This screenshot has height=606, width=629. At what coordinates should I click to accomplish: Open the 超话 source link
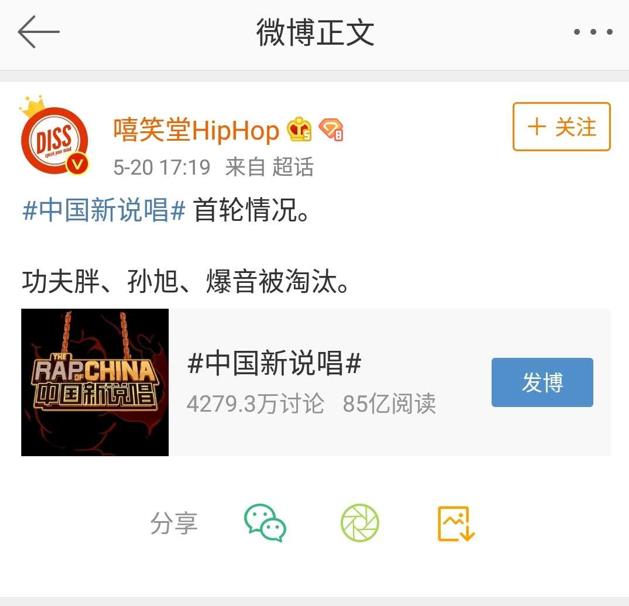[x=292, y=166]
